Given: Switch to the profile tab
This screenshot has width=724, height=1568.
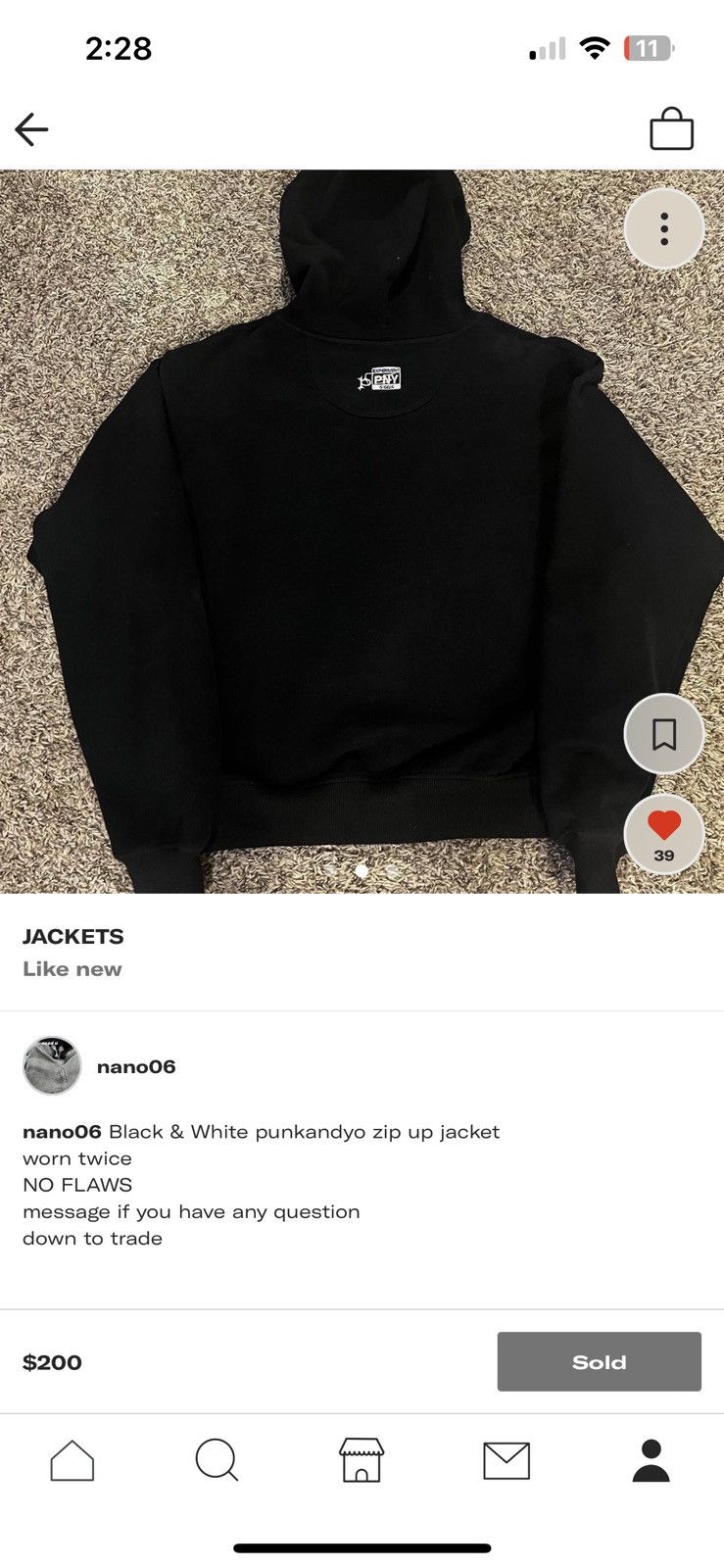Looking at the screenshot, I should pyautogui.click(x=651, y=1460).
